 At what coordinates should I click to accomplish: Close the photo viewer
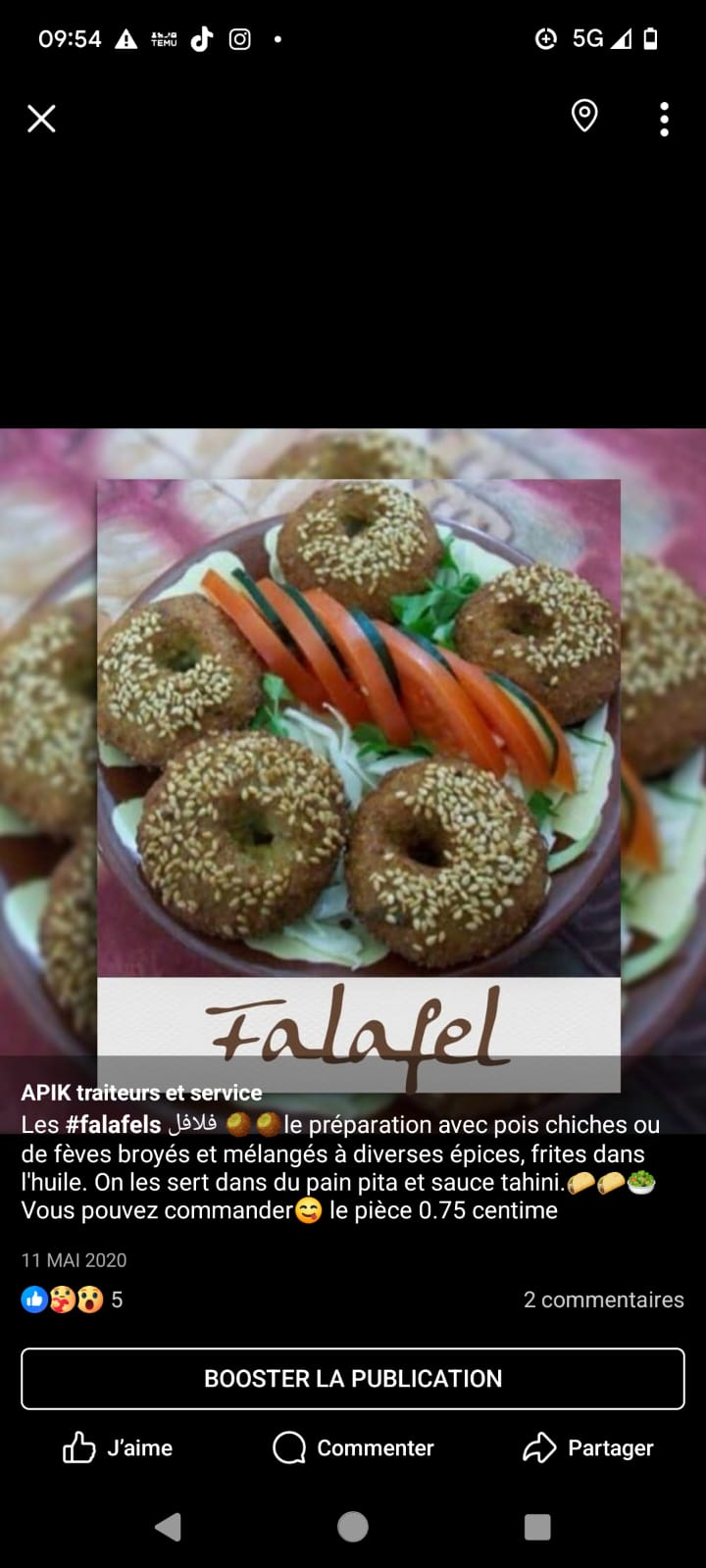pos(41,119)
